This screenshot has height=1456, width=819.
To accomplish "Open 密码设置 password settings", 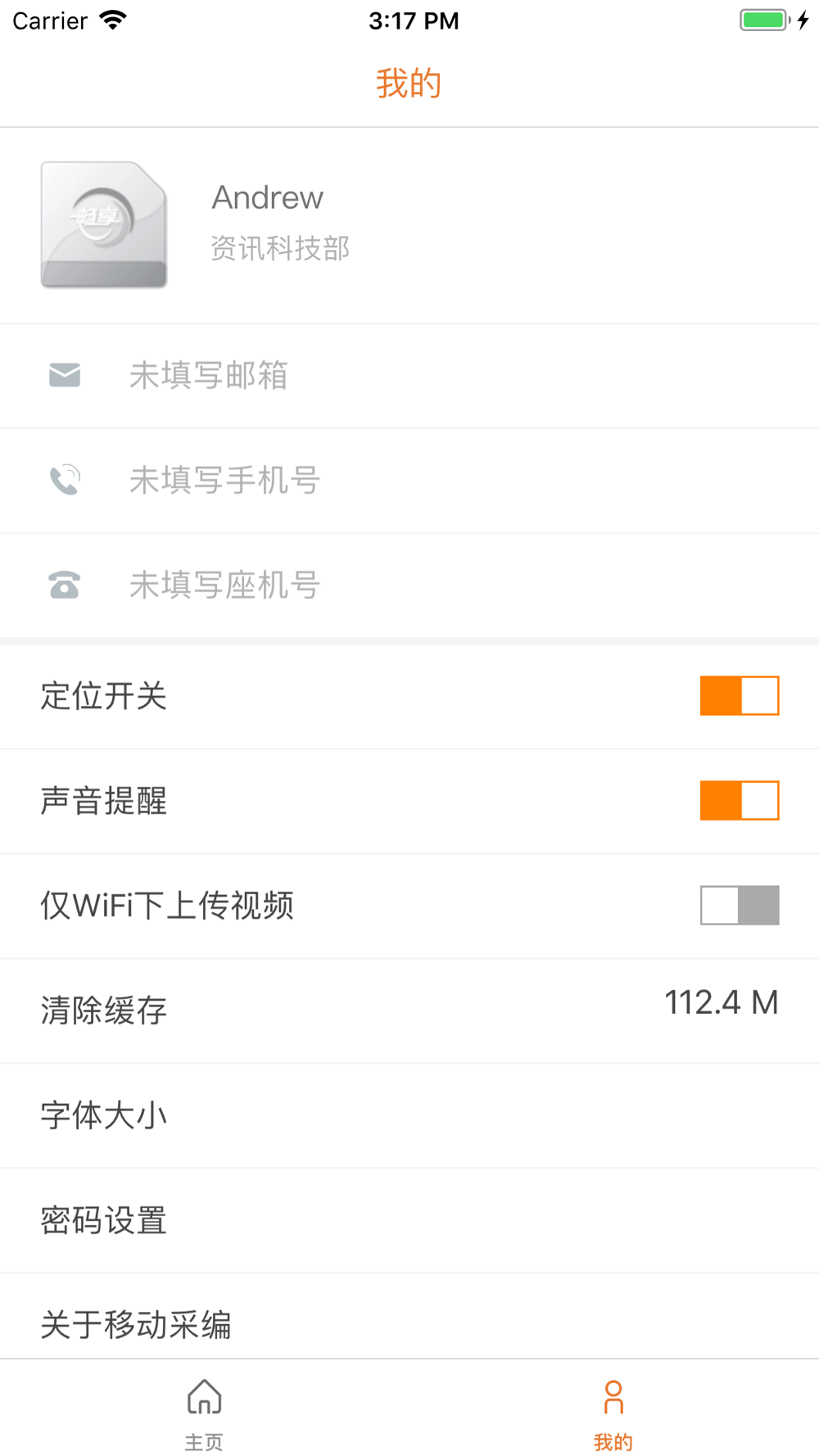I will point(409,1221).
